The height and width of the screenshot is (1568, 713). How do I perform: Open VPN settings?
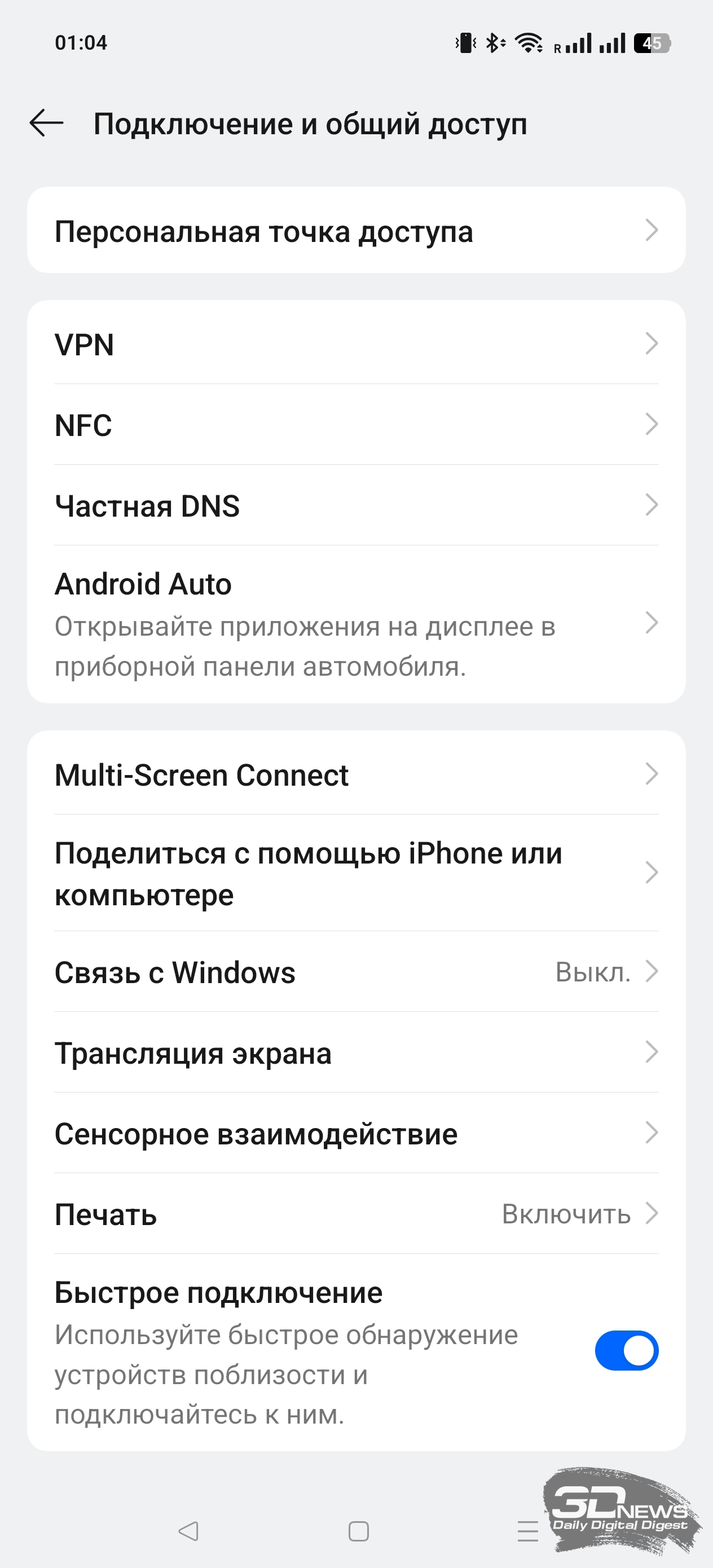click(x=356, y=343)
